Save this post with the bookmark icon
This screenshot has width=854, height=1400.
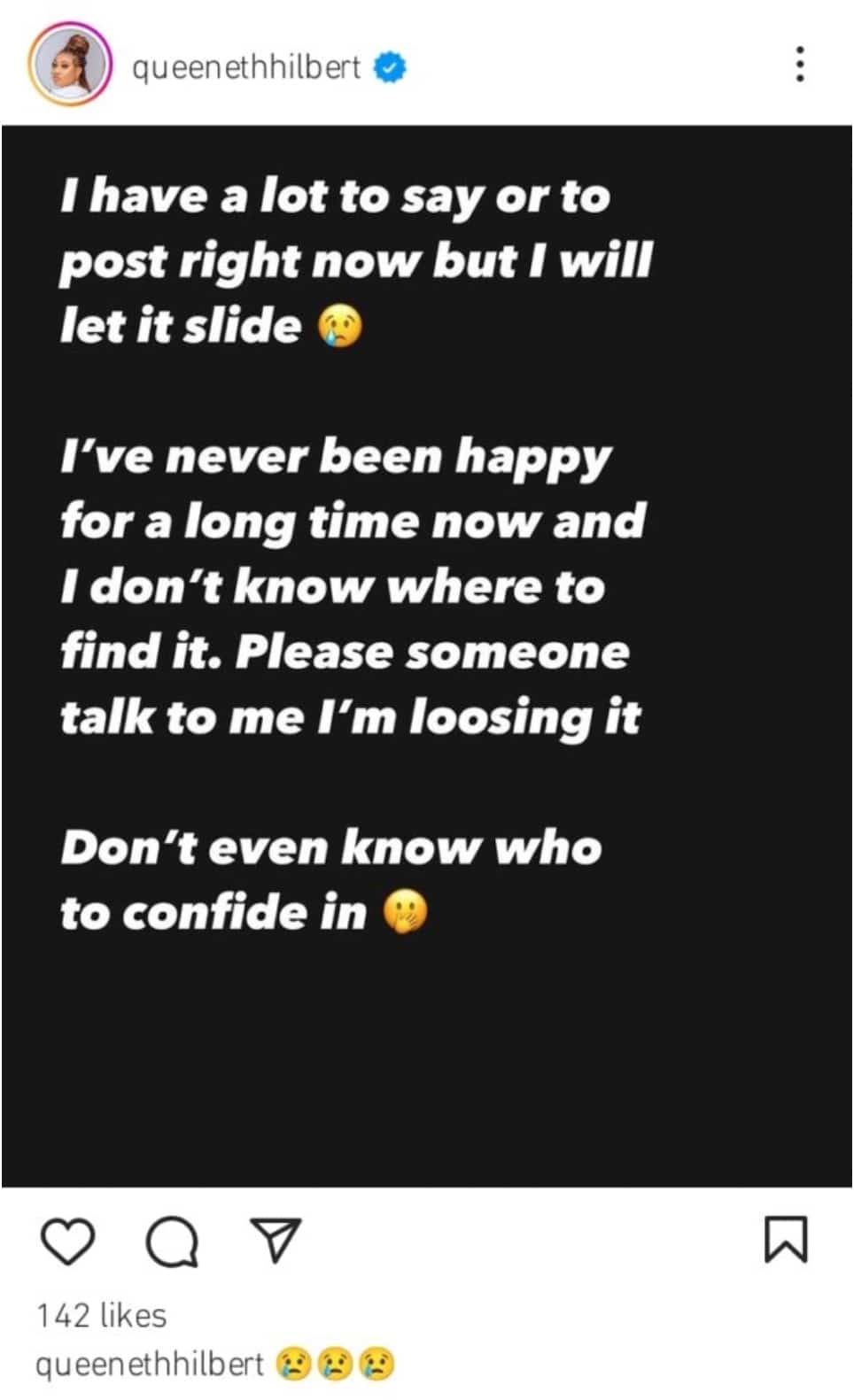[785, 1239]
